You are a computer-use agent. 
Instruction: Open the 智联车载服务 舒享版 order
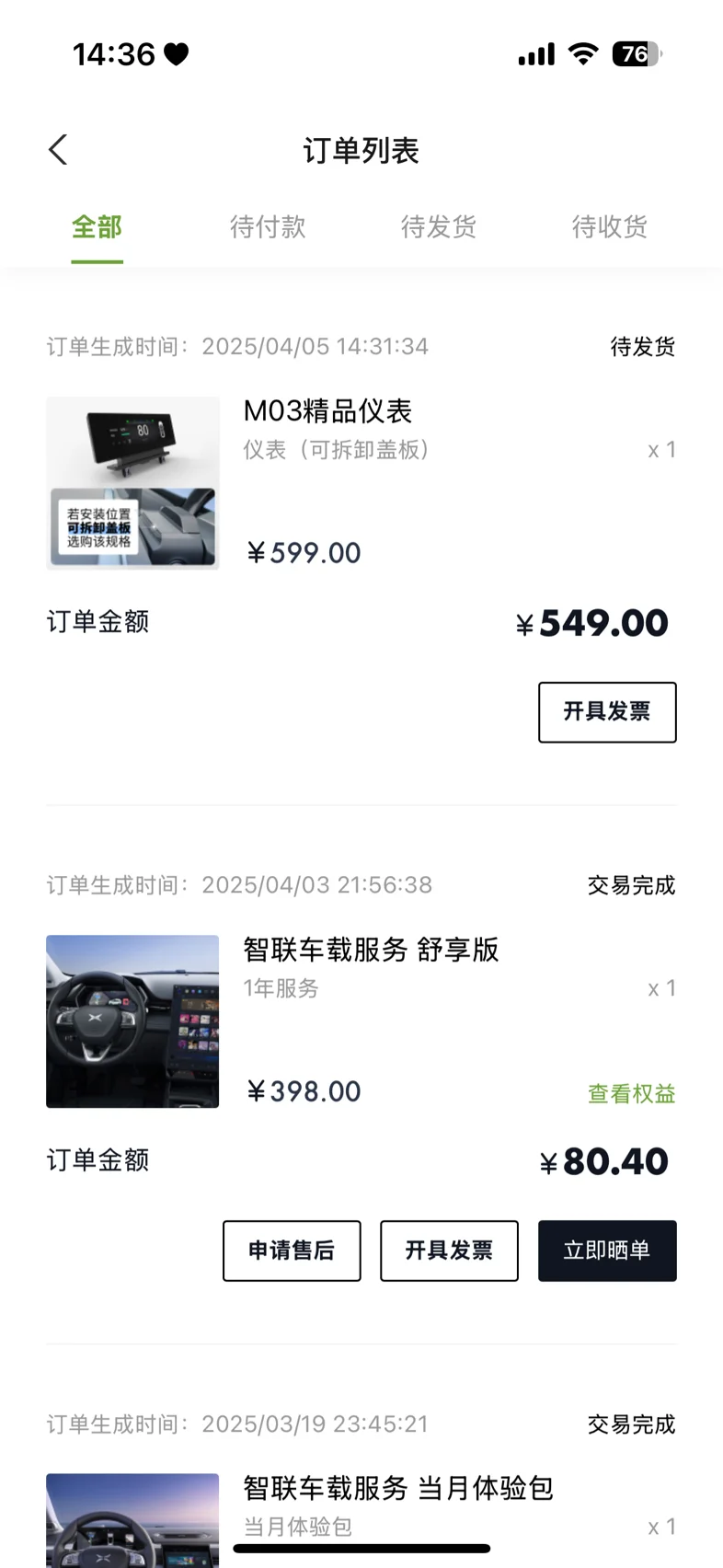(370, 950)
